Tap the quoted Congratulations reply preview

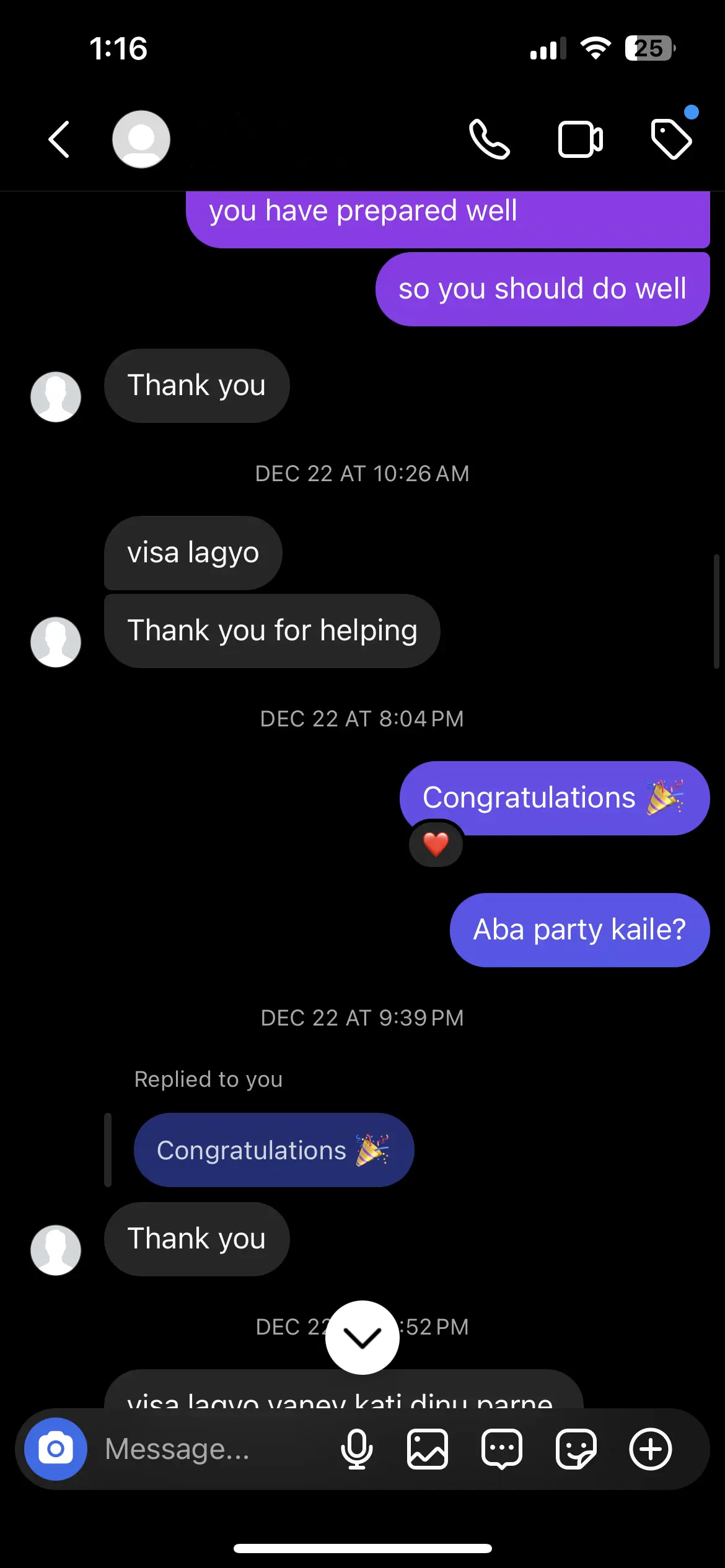273,1150
